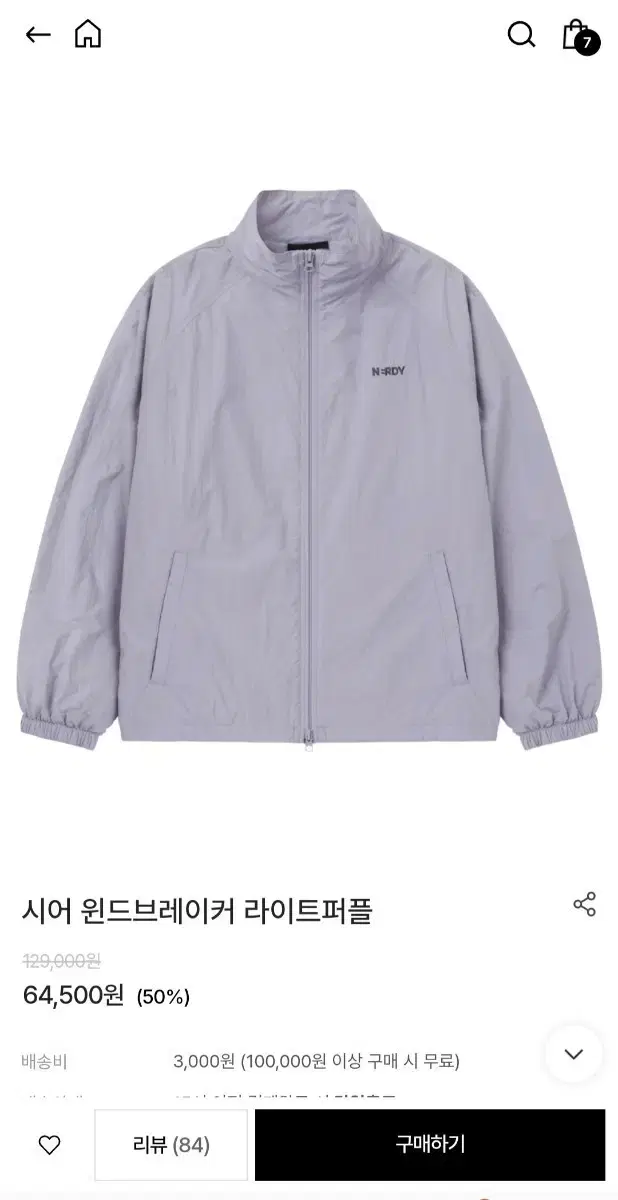View the jacket product image

click(x=309, y=470)
